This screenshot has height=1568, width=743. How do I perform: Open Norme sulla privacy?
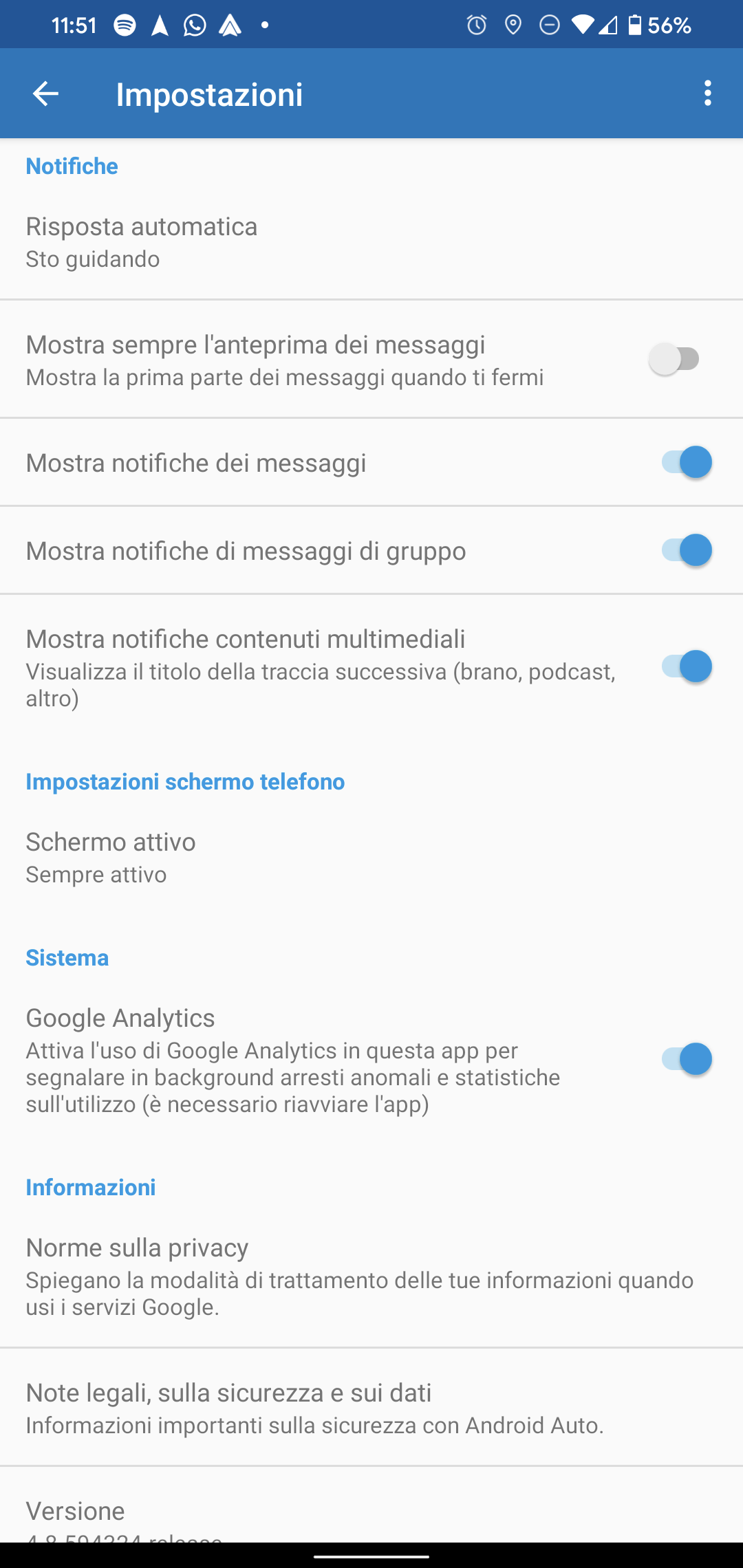tap(371, 1276)
